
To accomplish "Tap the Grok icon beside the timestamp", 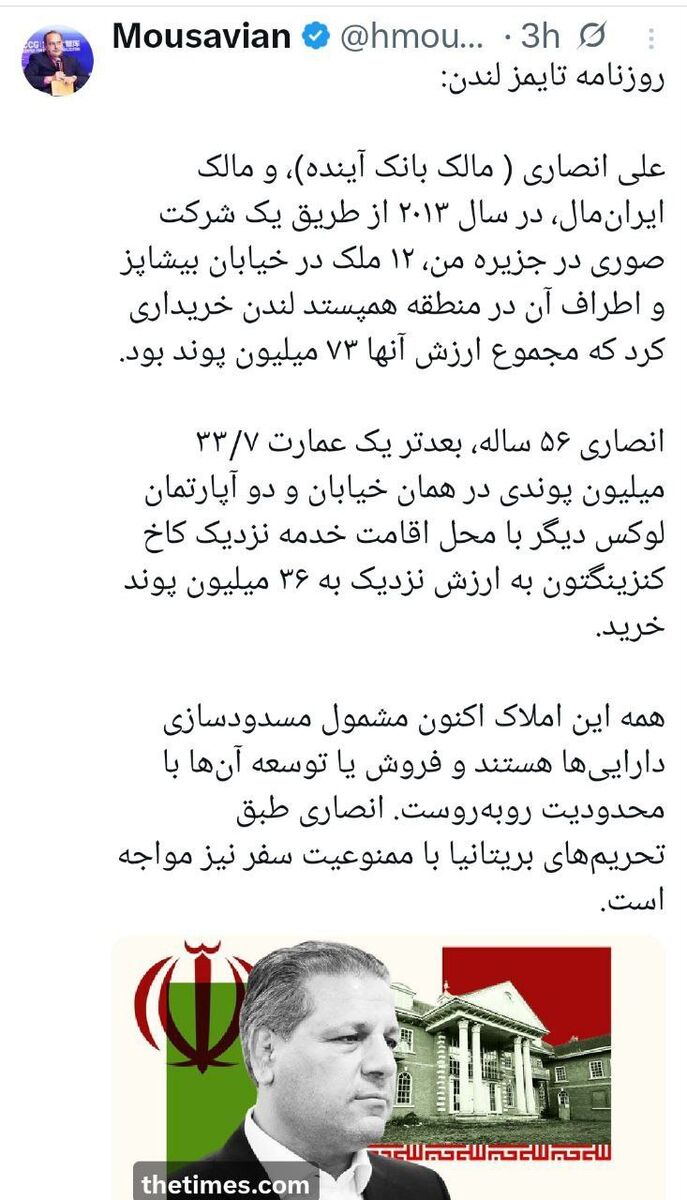I will point(593,37).
